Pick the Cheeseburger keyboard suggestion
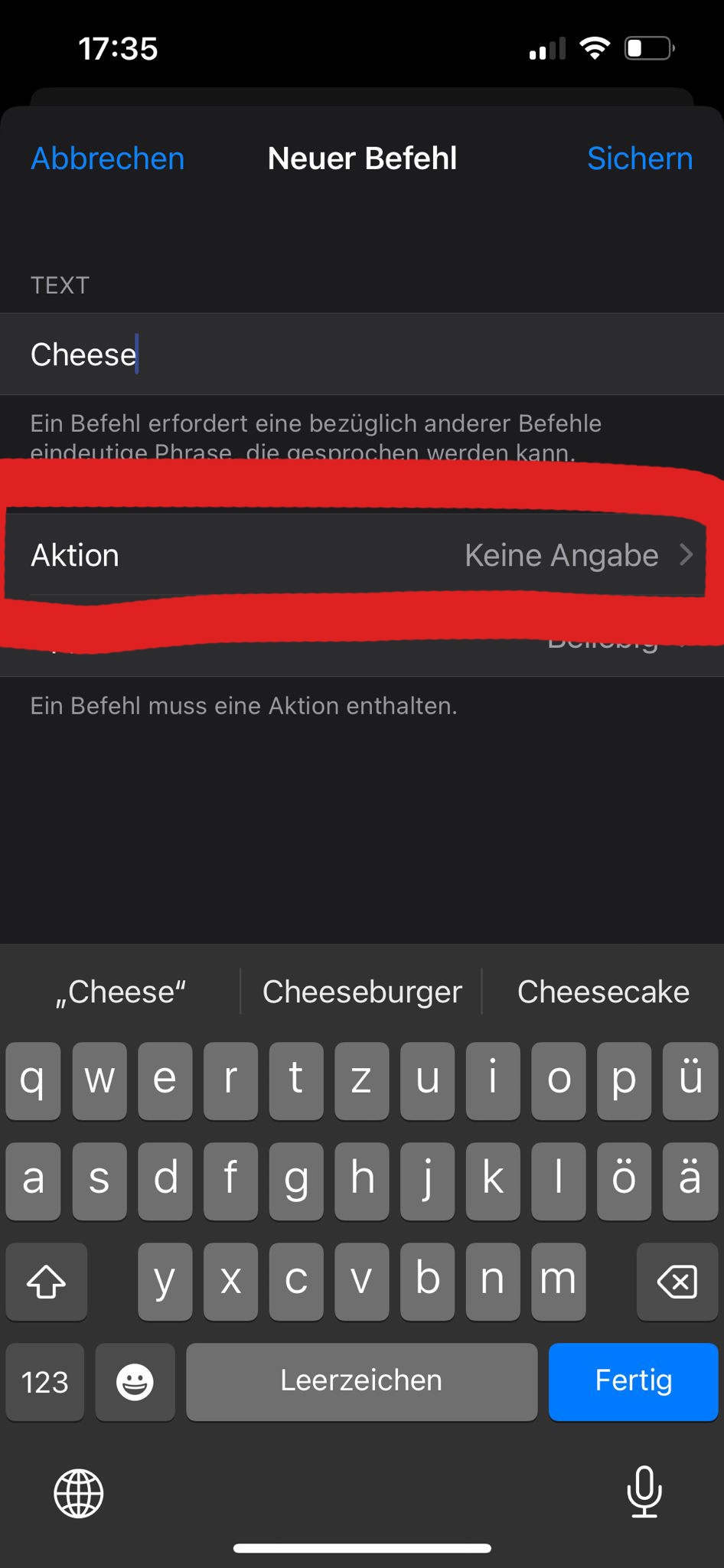Viewport: 724px width, 1568px height. coord(362,991)
